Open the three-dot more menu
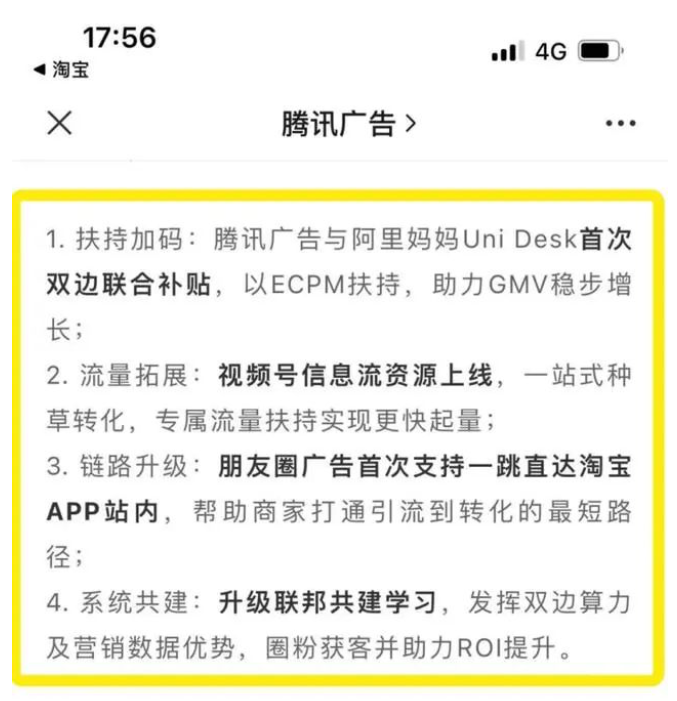The height and width of the screenshot is (701, 677). [620, 124]
